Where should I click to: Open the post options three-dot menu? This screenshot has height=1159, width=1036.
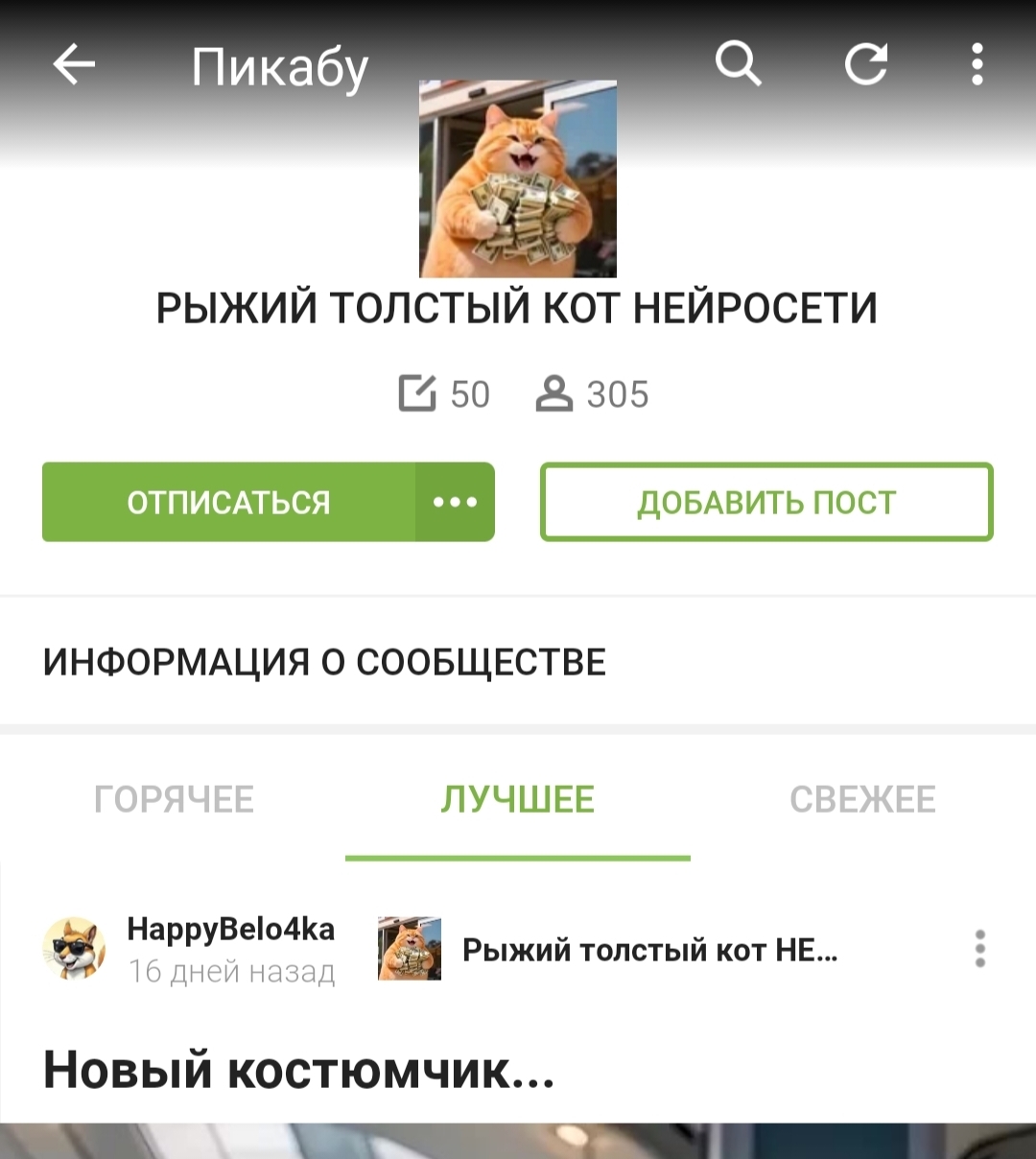pyautogui.click(x=979, y=948)
